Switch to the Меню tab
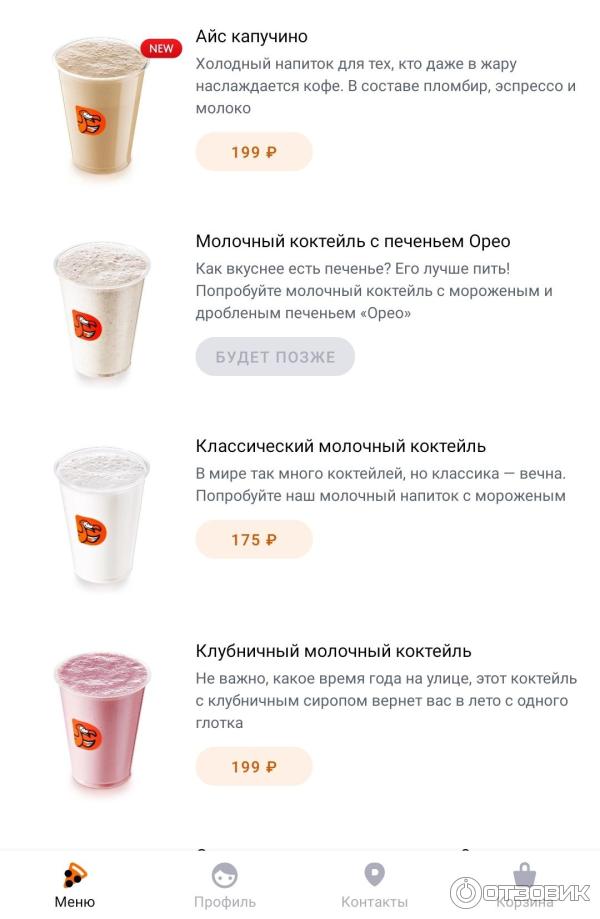The image size is (600, 919). [x=75, y=886]
